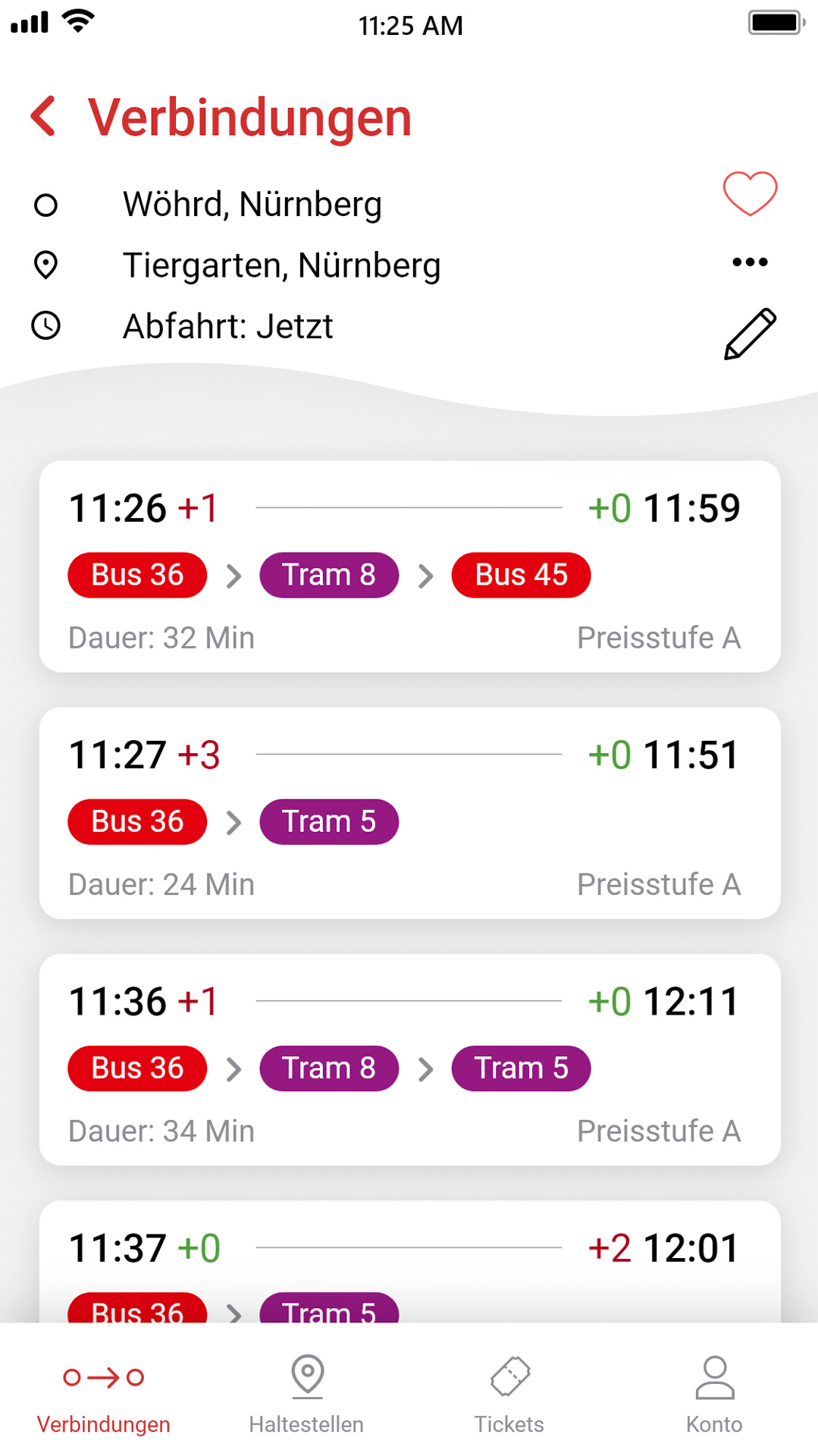
Task: Open the three-dot more options menu
Action: click(x=750, y=262)
